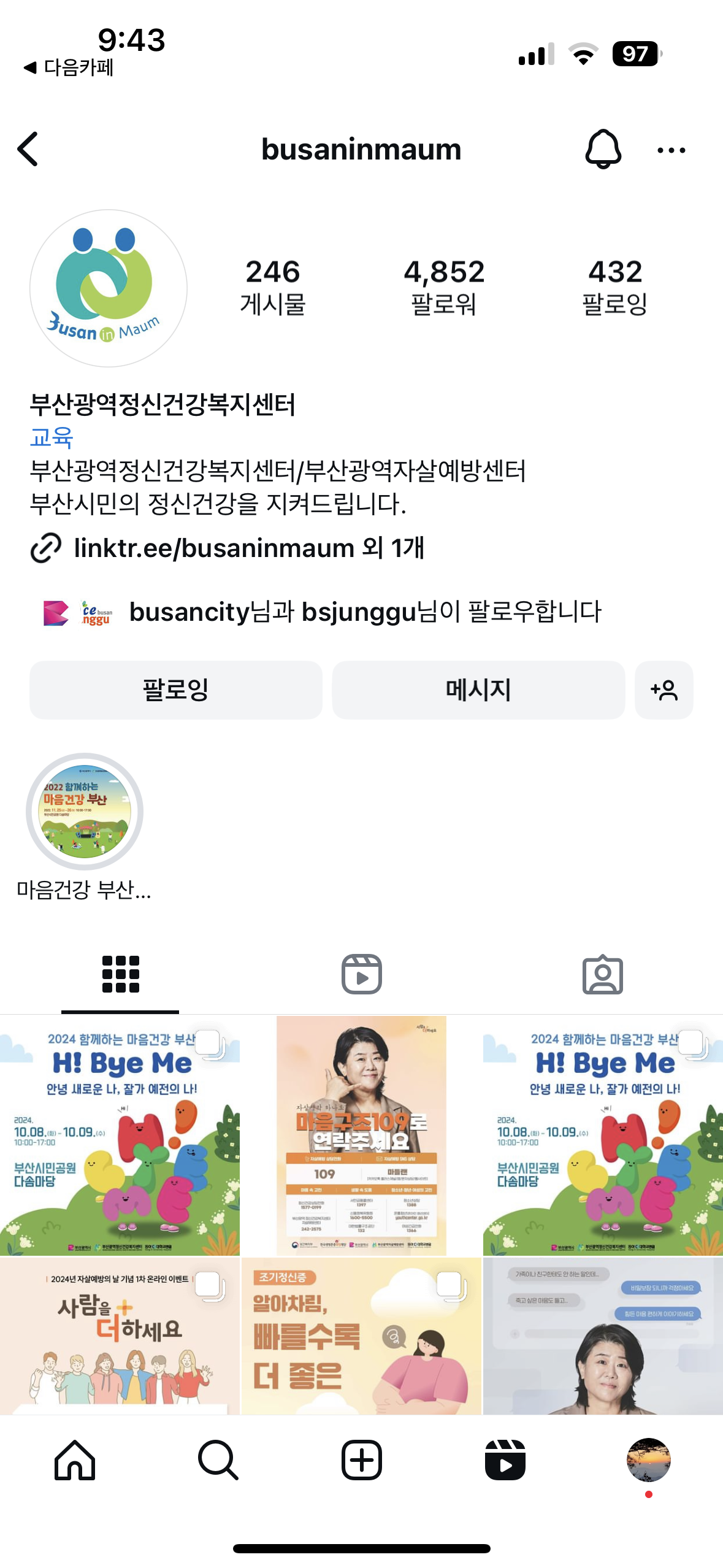Return to 다음카페 app via status bar
Viewport: 723px width, 1568px height.
(69, 67)
